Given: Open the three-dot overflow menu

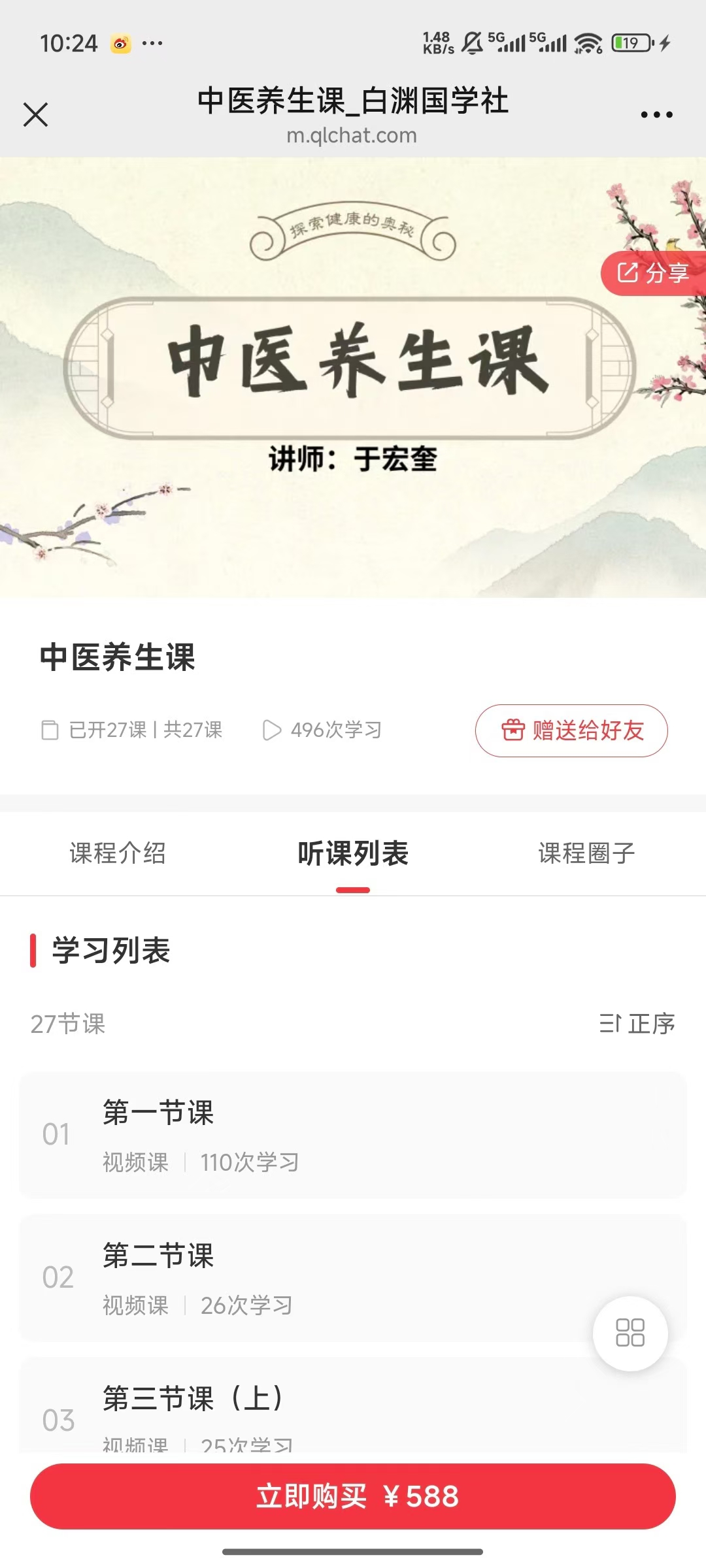Looking at the screenshot, I should 656,114.
